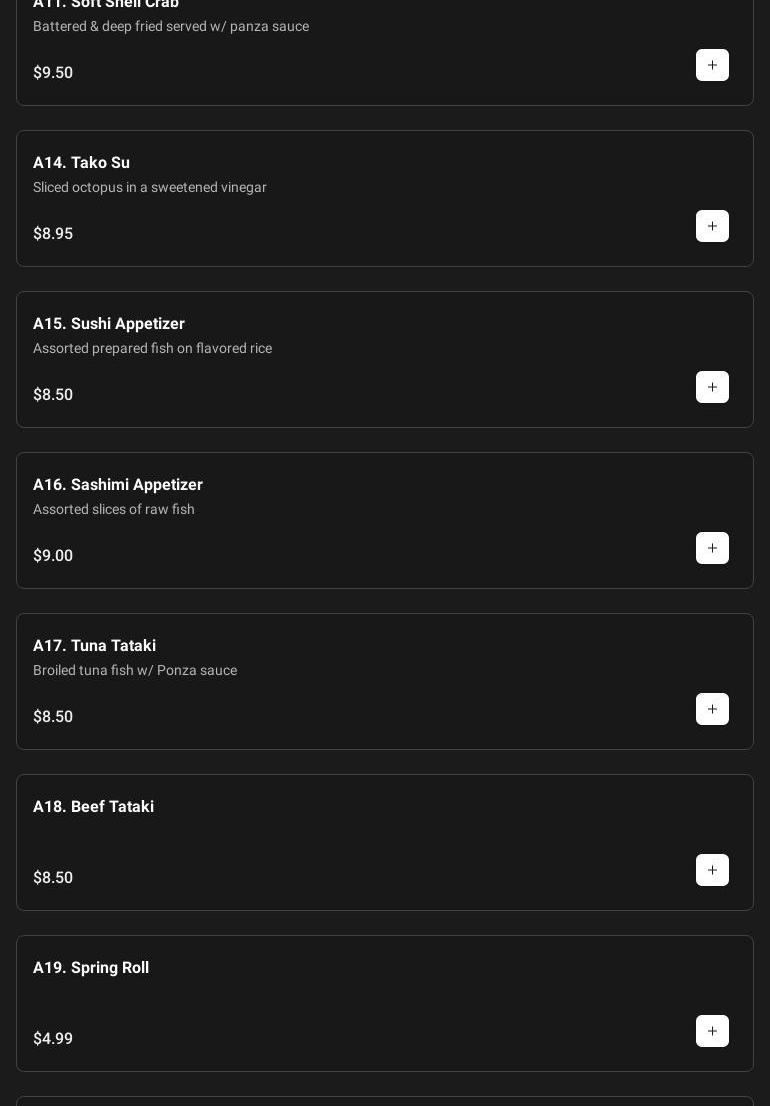This screenshot has height=1106, width=770.
Task: Tap the plus button for Sushi Appetizer
Action: tap(712, 387)
